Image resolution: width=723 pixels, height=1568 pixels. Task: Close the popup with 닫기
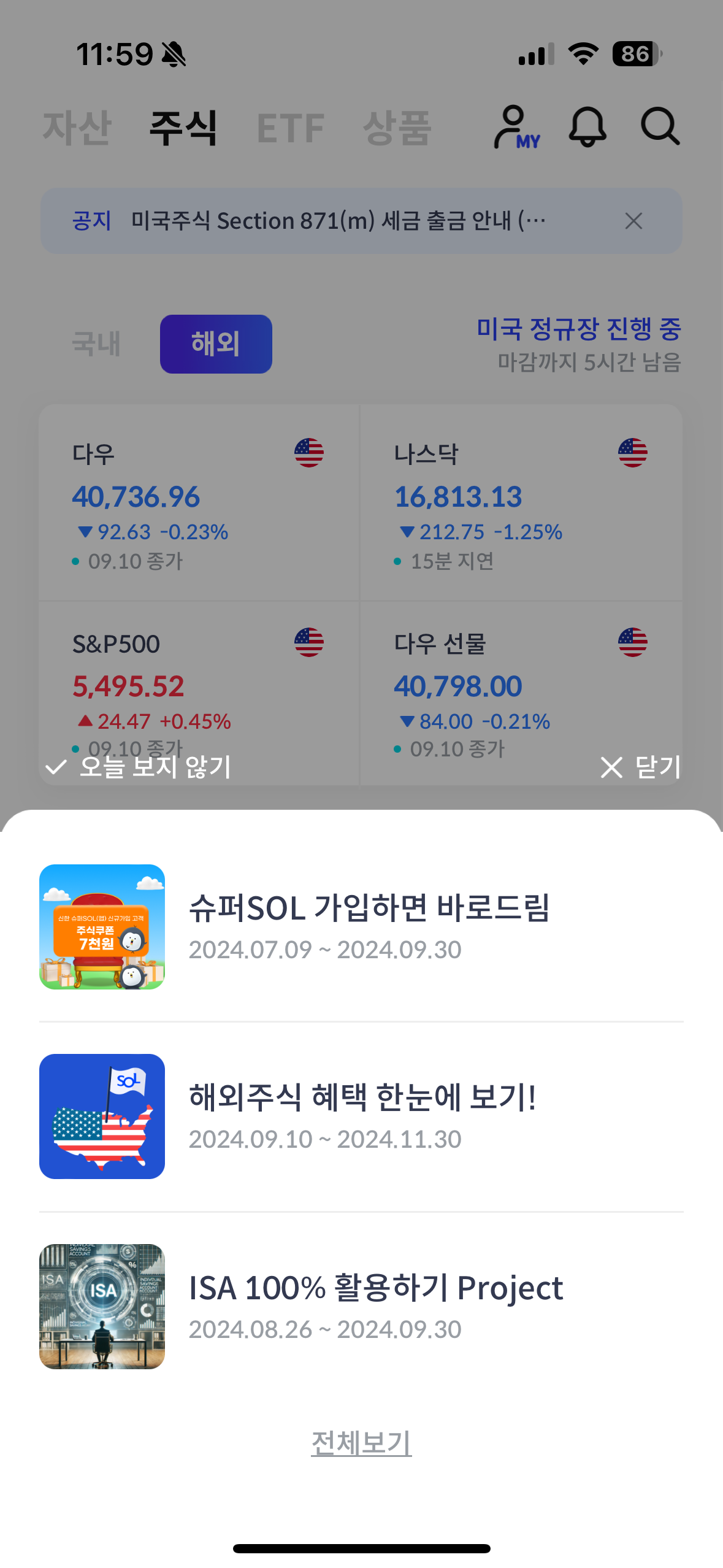click(x=641, y=767)
